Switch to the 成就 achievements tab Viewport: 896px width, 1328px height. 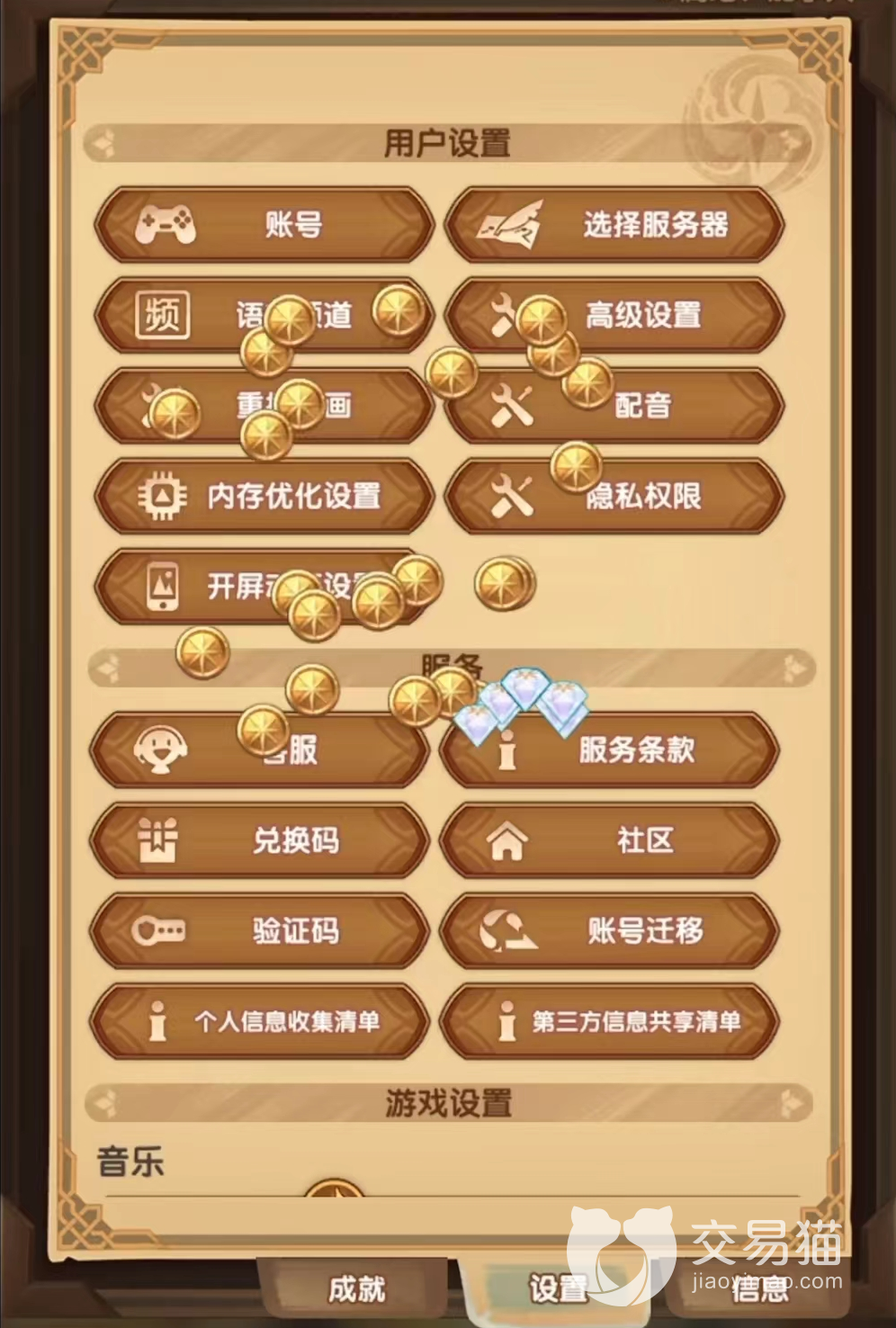[x=356, y=1289]
